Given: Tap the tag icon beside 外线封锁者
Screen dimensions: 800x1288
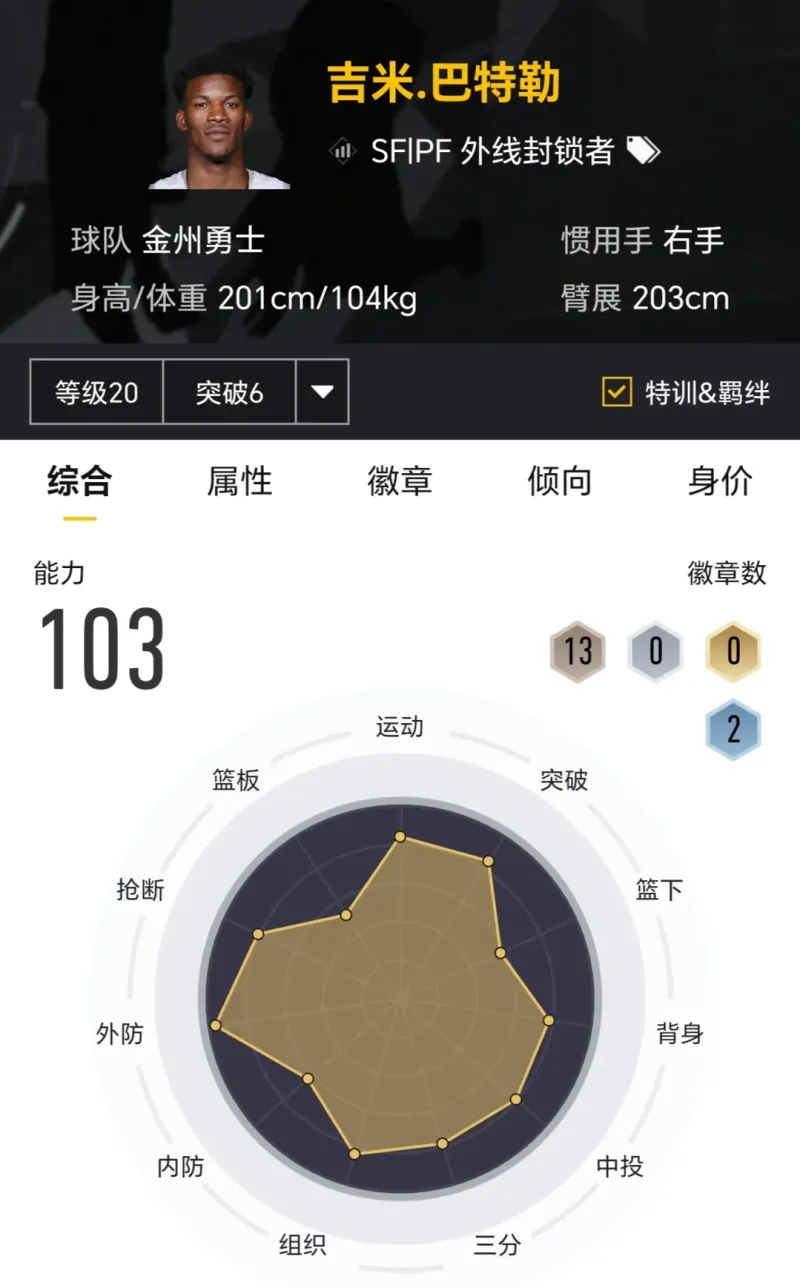Looking at the screenshot, I should pyautogui.click(x=643, y=150).
